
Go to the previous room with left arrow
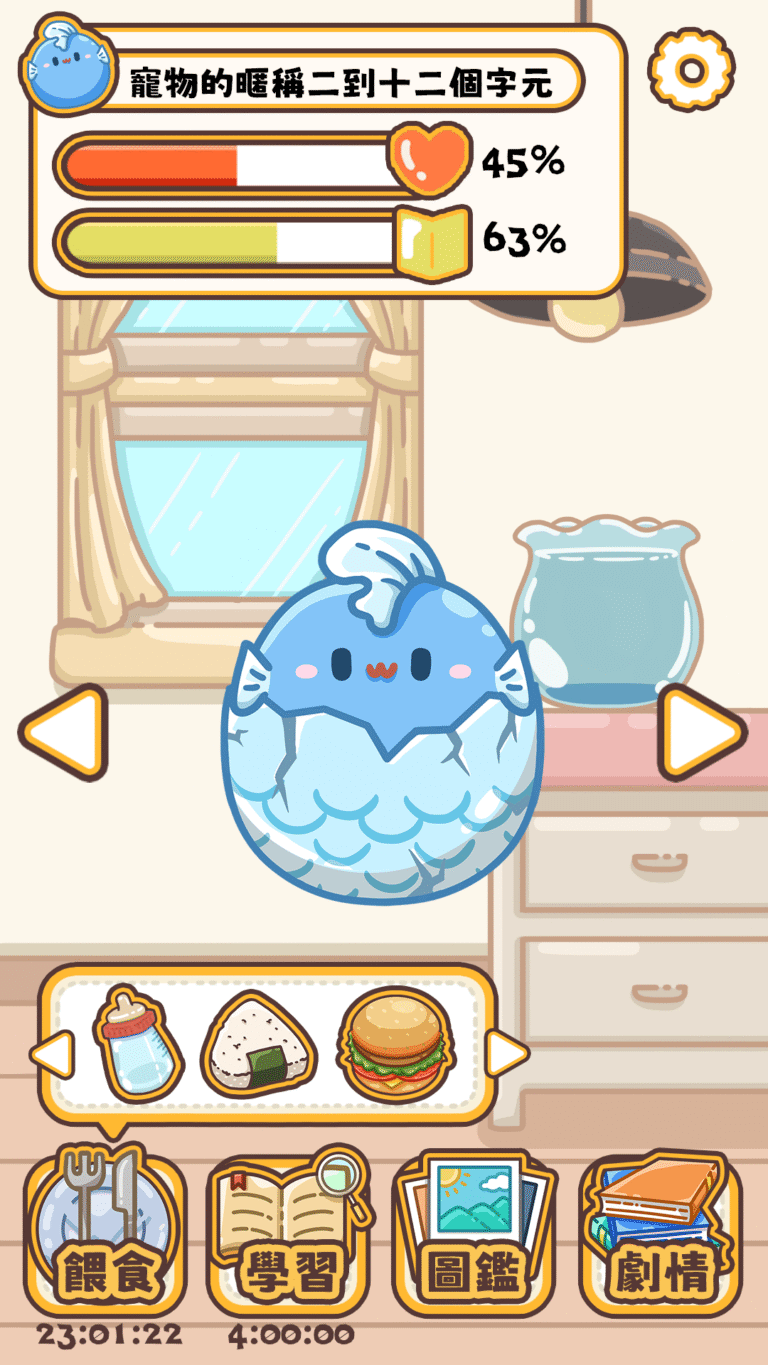[63, 733]
